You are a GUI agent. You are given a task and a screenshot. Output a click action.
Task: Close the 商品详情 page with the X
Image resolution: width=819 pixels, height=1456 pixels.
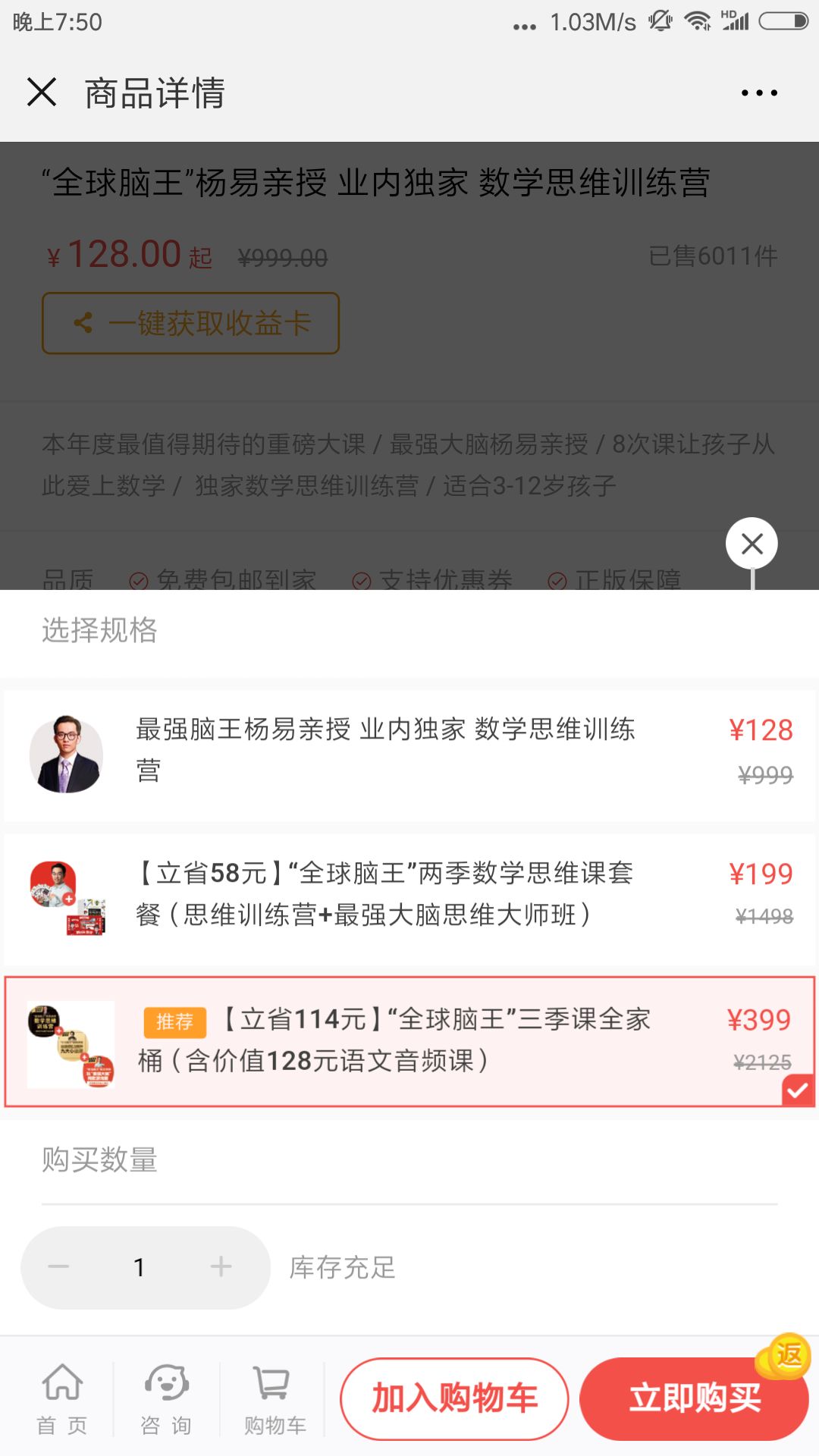coord(42,93)
